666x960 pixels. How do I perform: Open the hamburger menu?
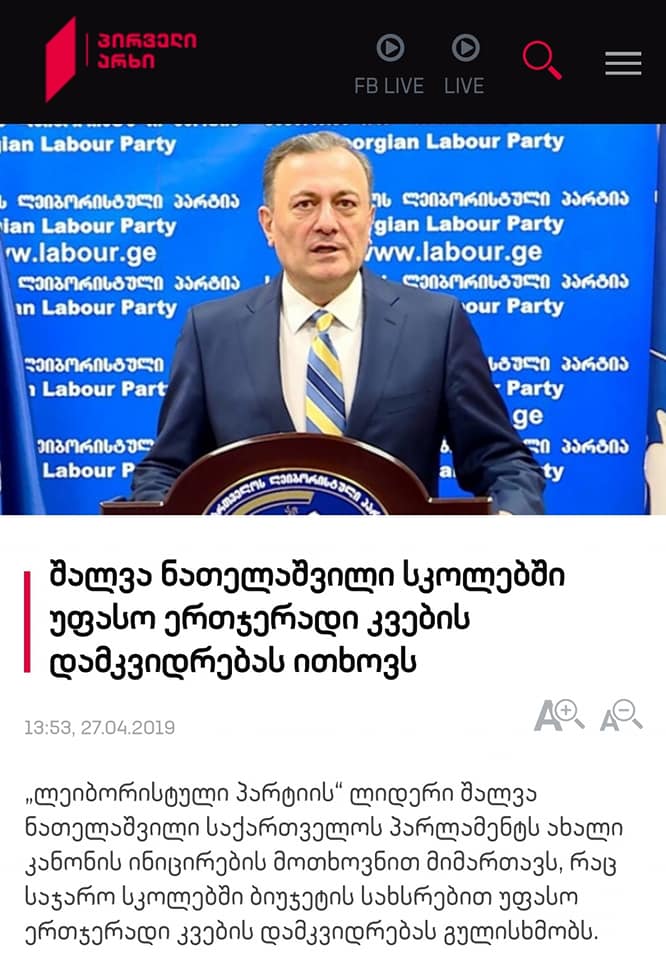[623, 62]
